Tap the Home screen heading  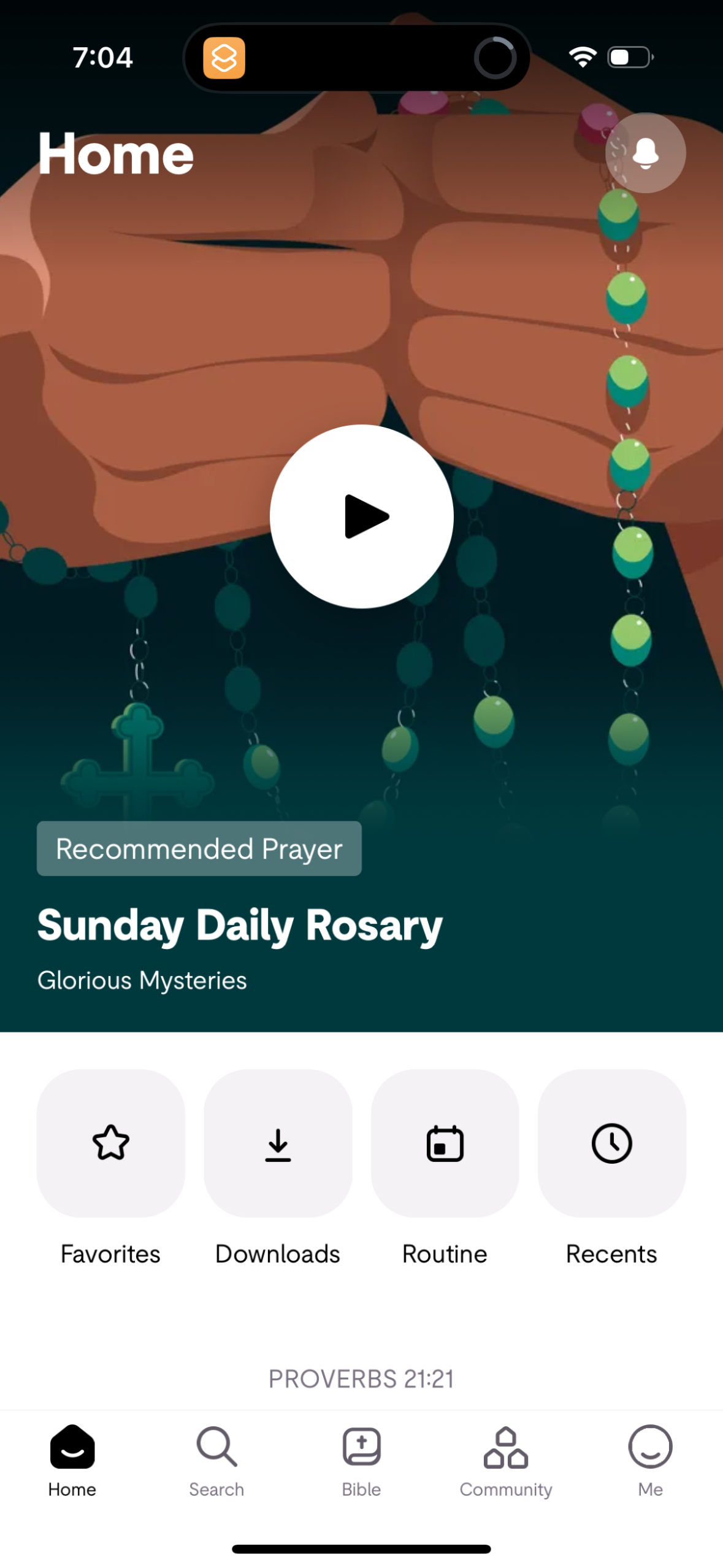pos(115,155)
